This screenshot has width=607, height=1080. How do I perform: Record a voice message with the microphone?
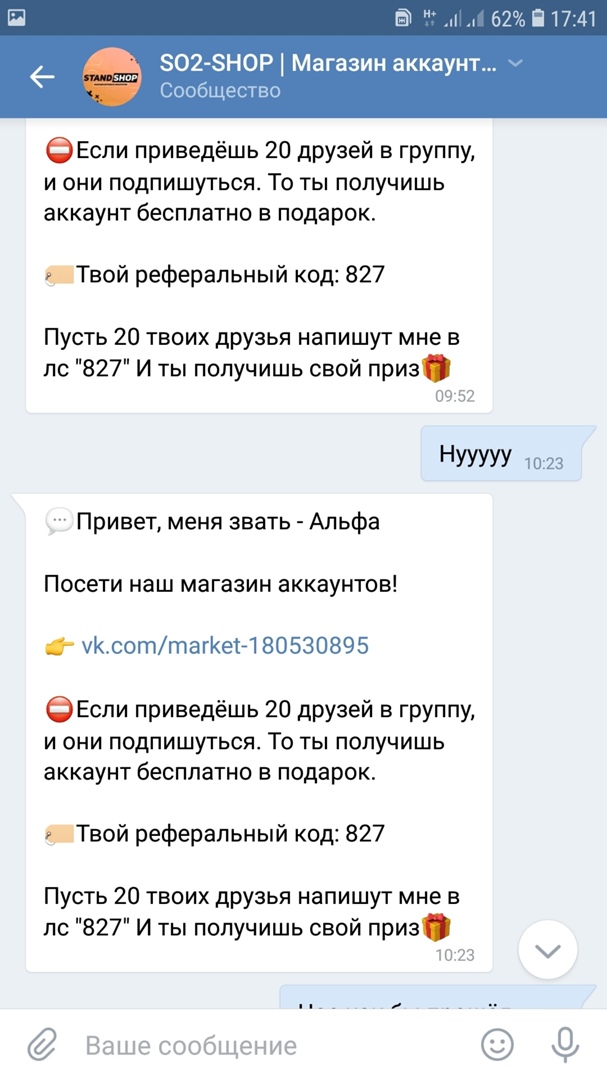565,1045
